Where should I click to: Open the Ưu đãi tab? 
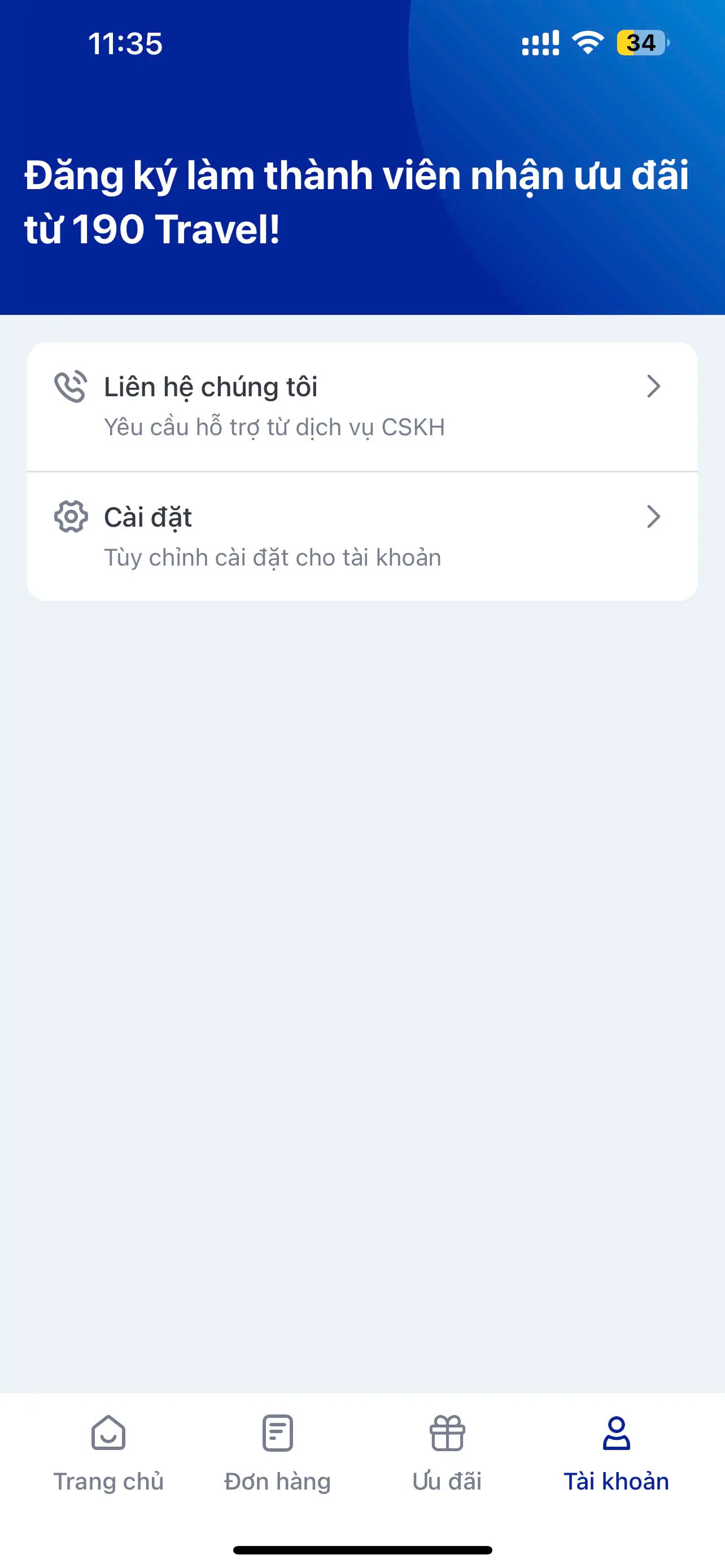coord(447,1453)
